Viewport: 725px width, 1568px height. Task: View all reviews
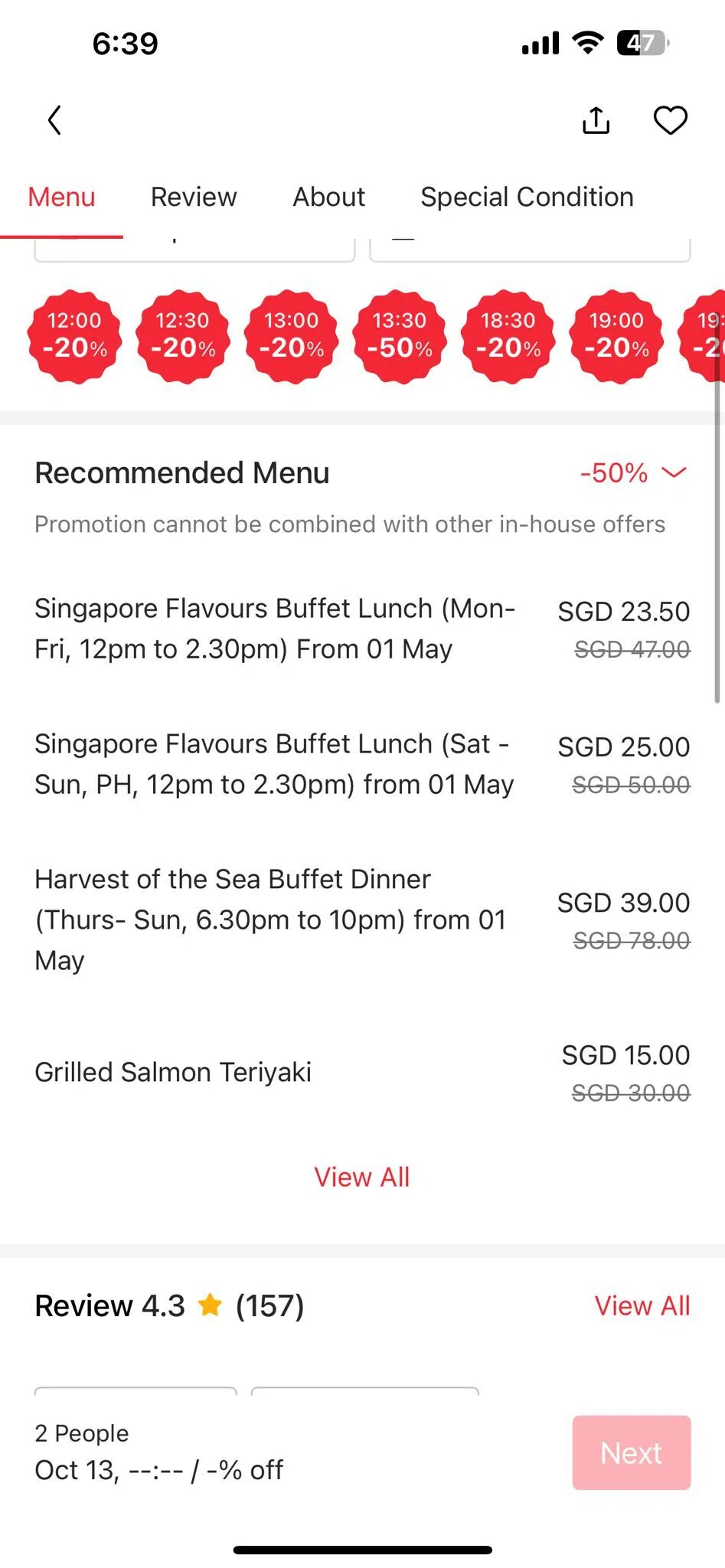(642, 1305)
